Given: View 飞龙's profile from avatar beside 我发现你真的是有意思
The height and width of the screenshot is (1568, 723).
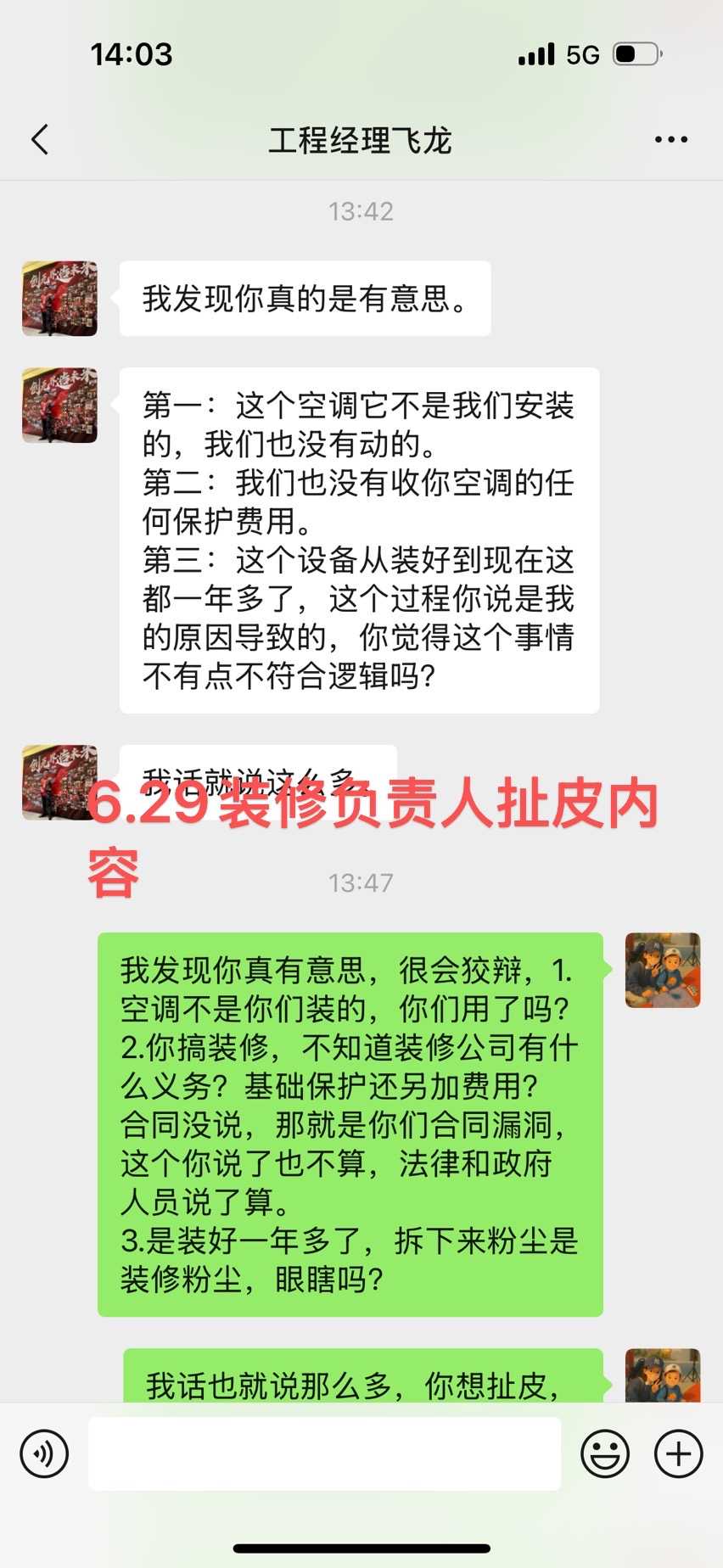Looking at the screenshot, I should click(x=59, y=299).
